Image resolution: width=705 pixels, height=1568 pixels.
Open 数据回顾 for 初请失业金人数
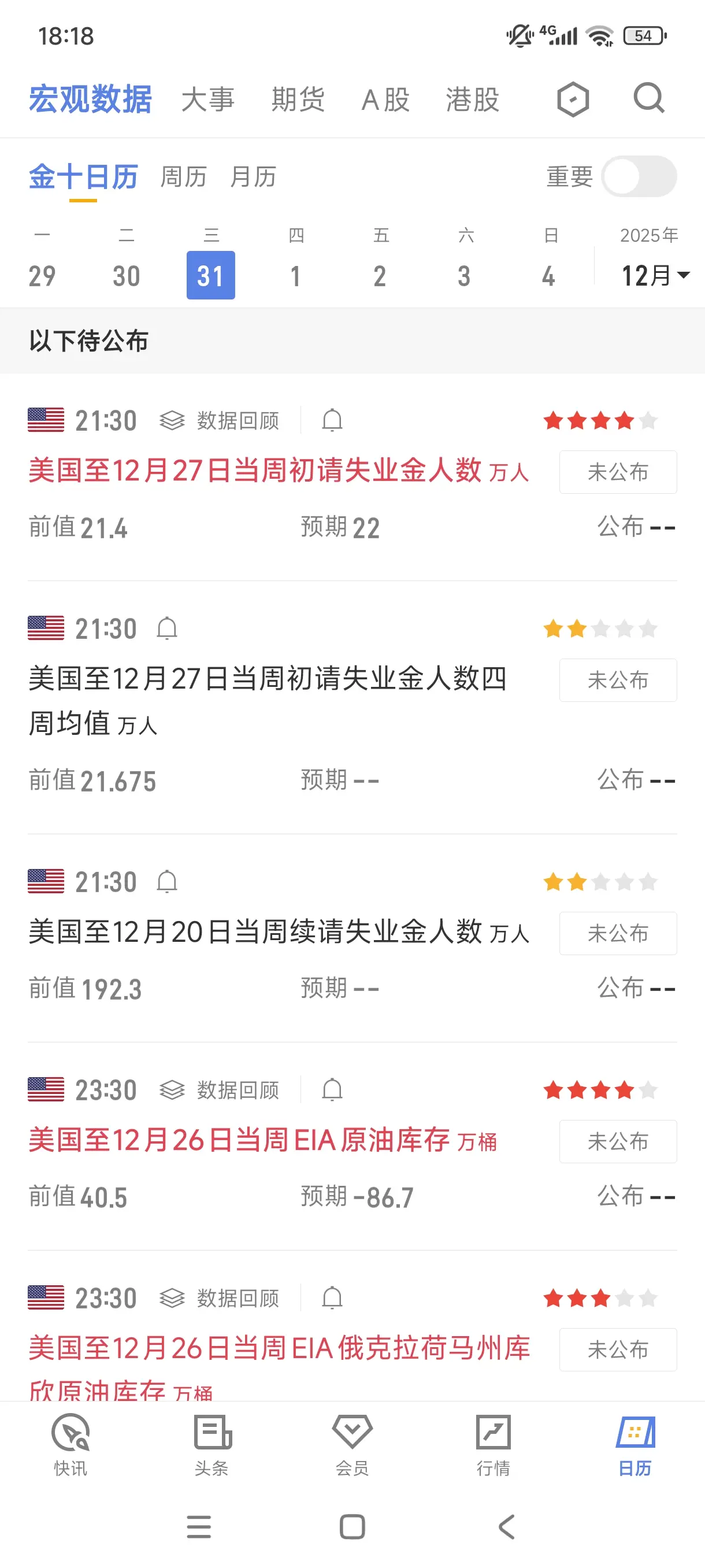coord(220,420)
